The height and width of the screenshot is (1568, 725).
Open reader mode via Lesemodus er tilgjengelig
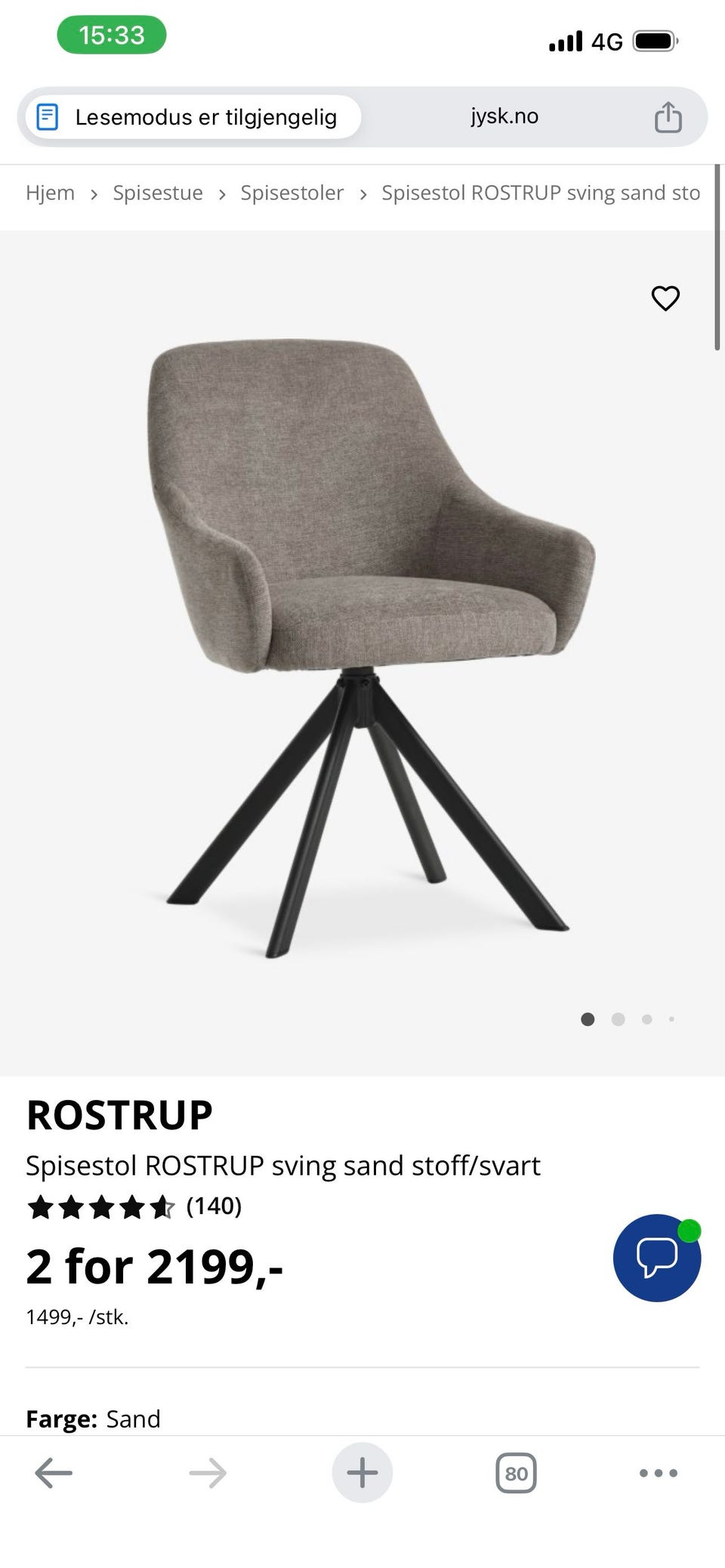(193, 117)
